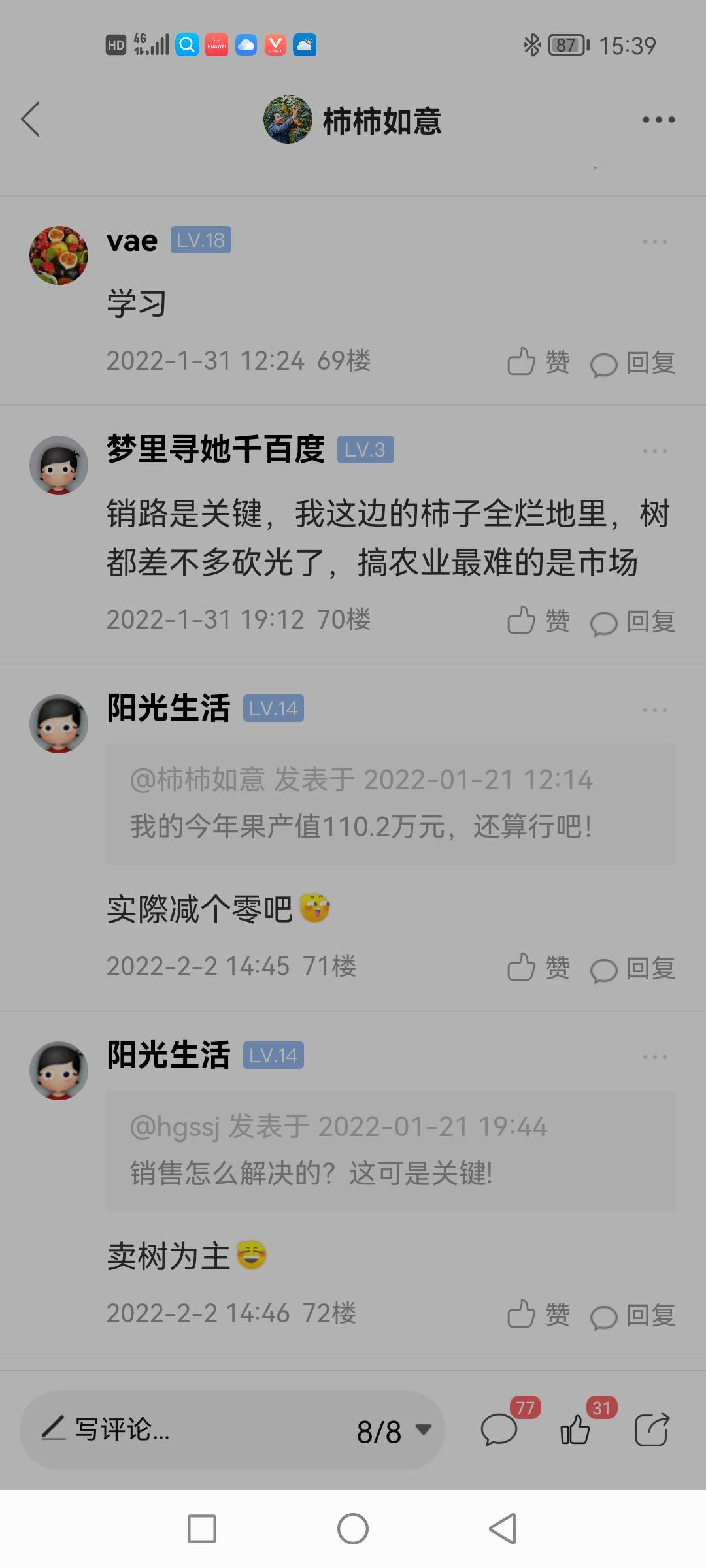Reply to the 71楼 comment
The height and width of the screenshot is (1568, 706).
tap(633, 969)
